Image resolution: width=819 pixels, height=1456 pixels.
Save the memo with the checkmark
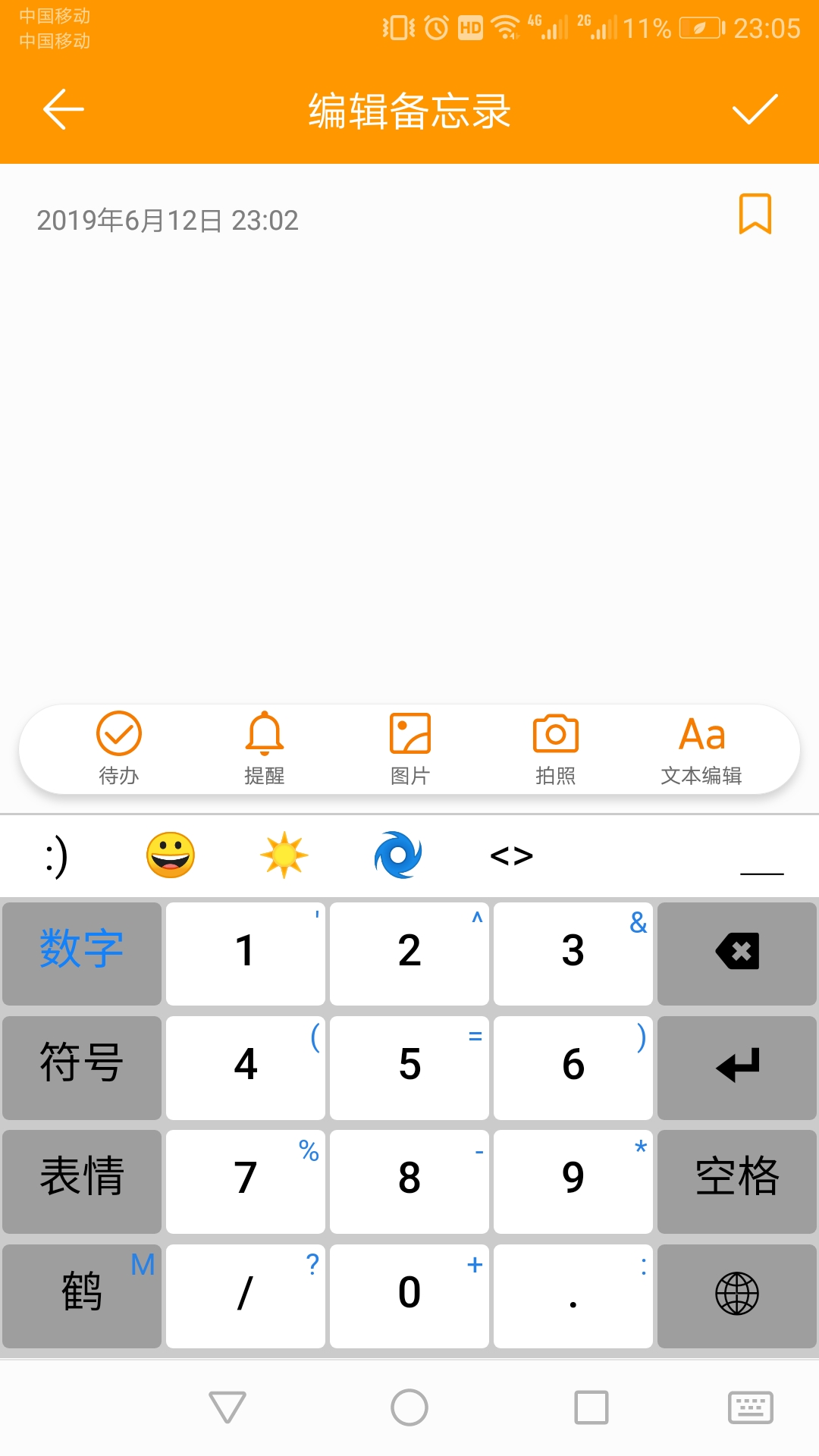pyautogui.click(x=755, y=110)
